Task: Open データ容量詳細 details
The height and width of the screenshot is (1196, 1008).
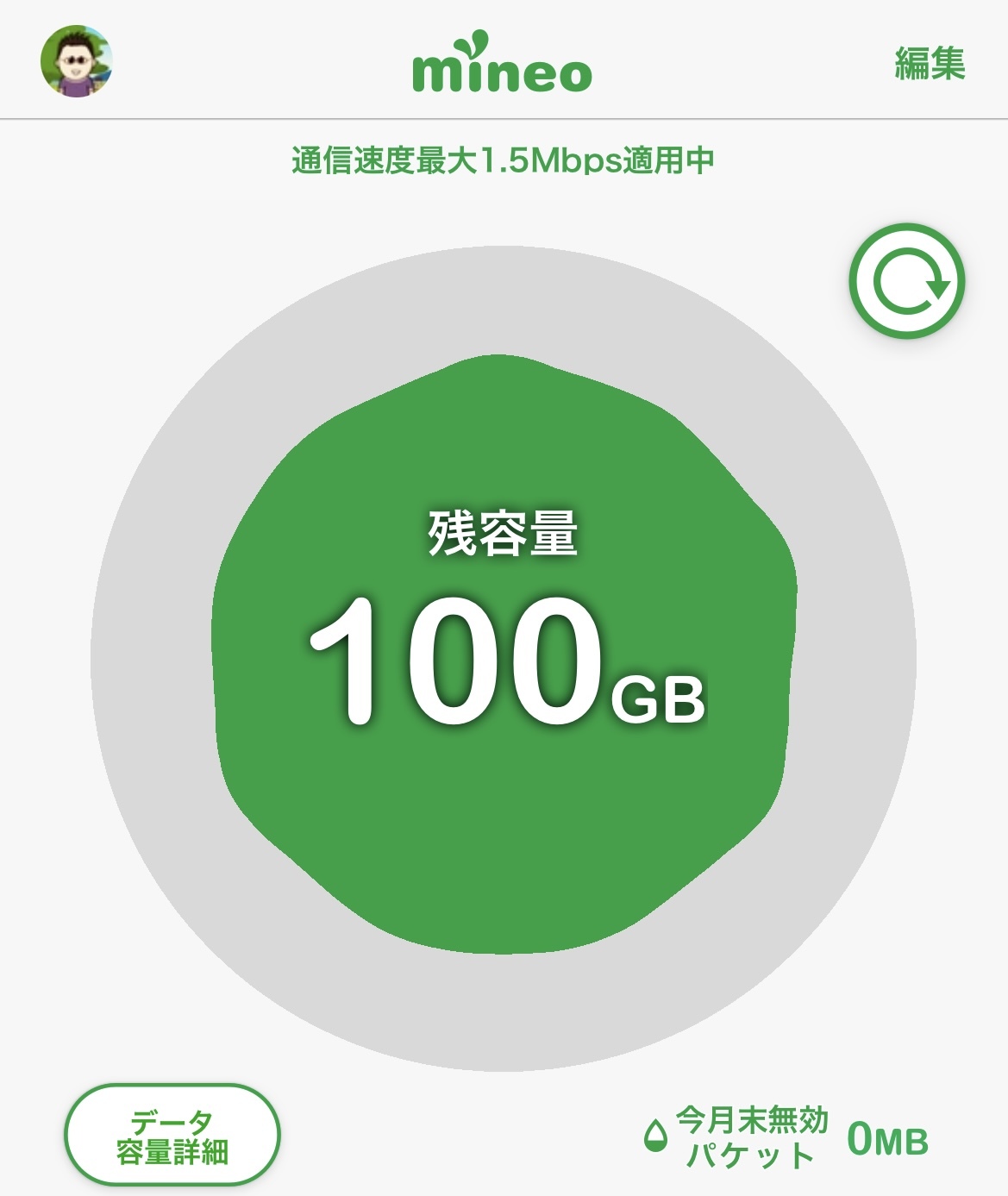Action: 172,1136
